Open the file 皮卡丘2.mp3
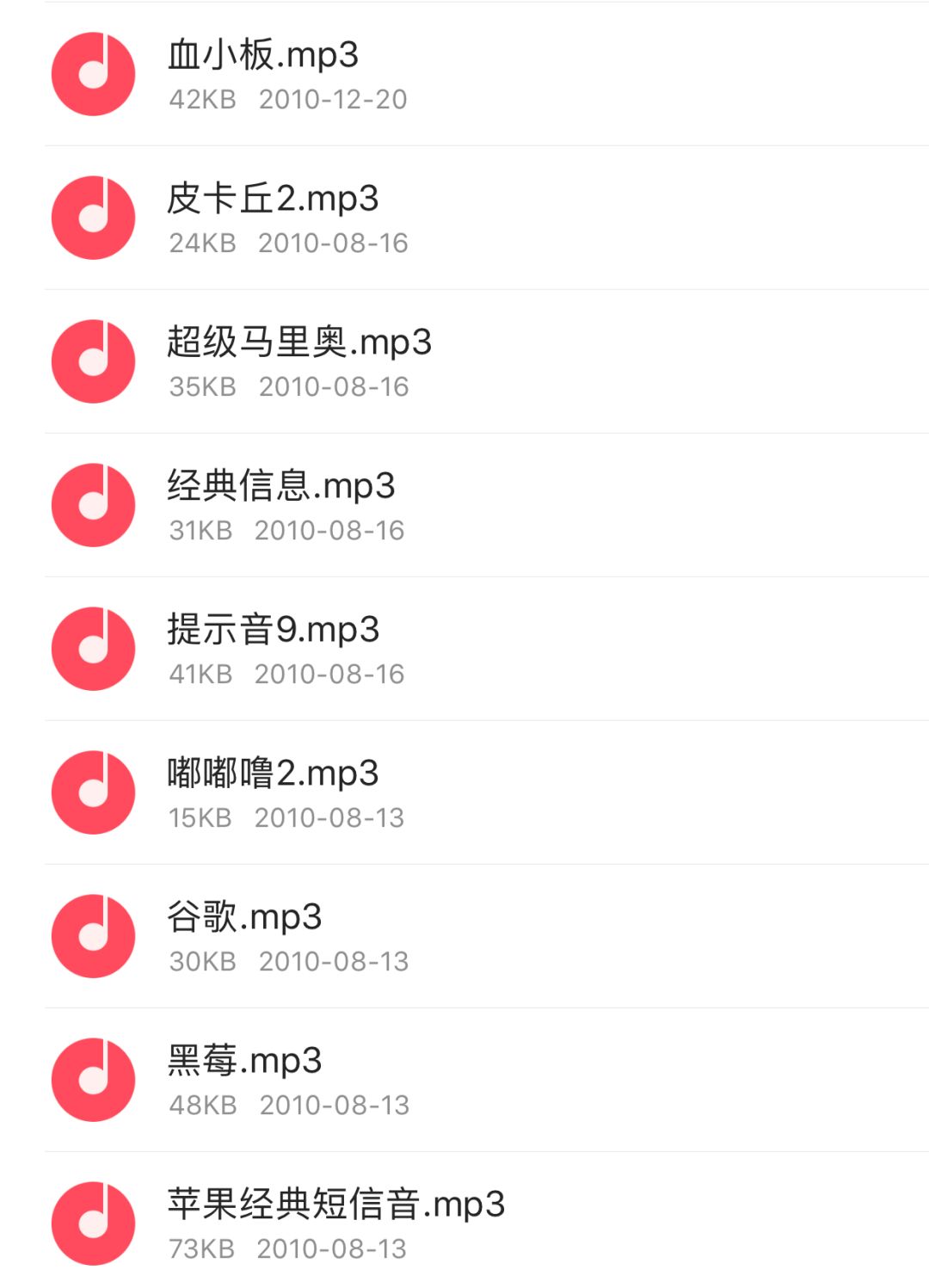 point(273,197)
